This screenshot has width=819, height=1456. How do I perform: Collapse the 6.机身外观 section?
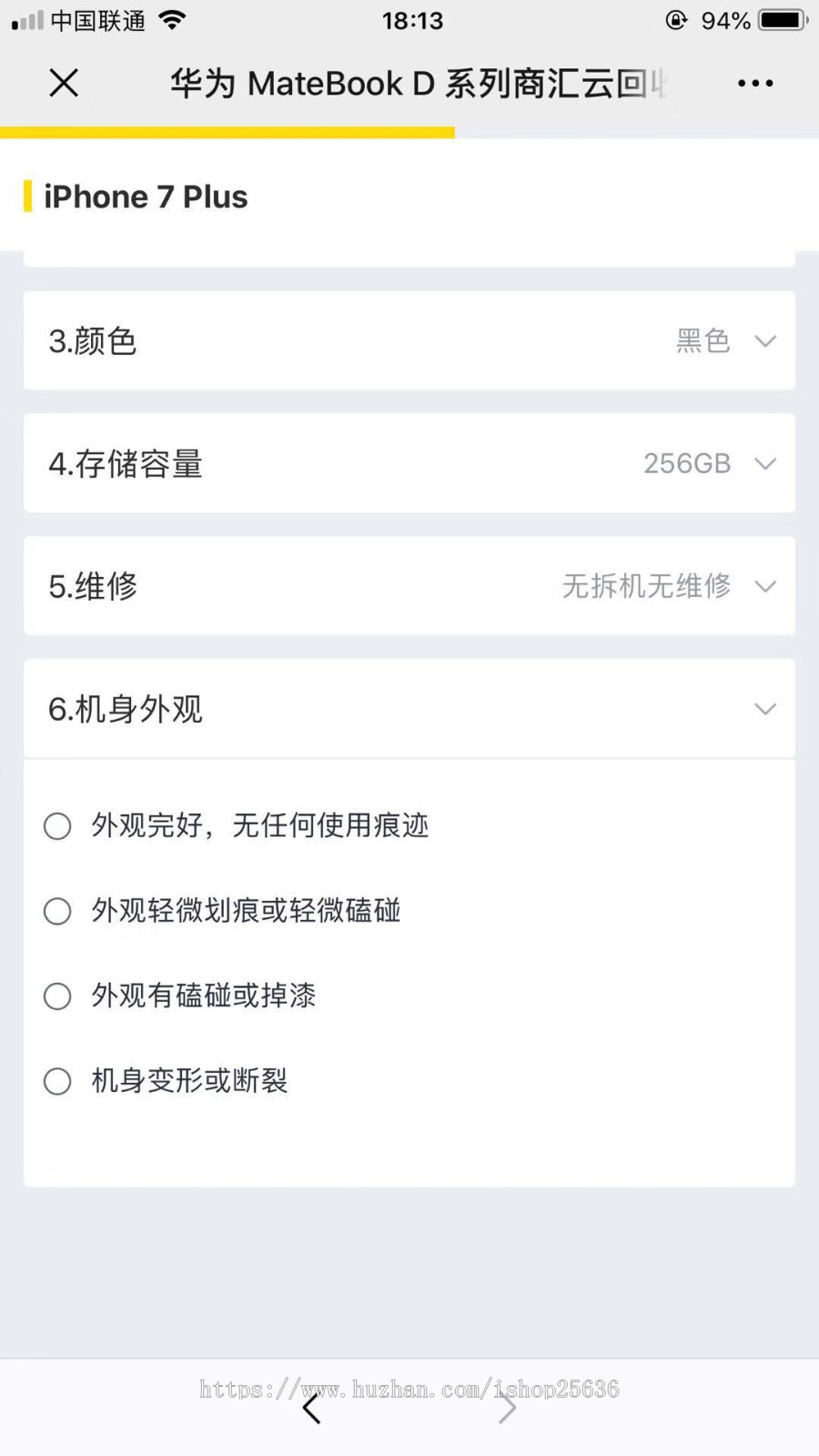(765, 708)
